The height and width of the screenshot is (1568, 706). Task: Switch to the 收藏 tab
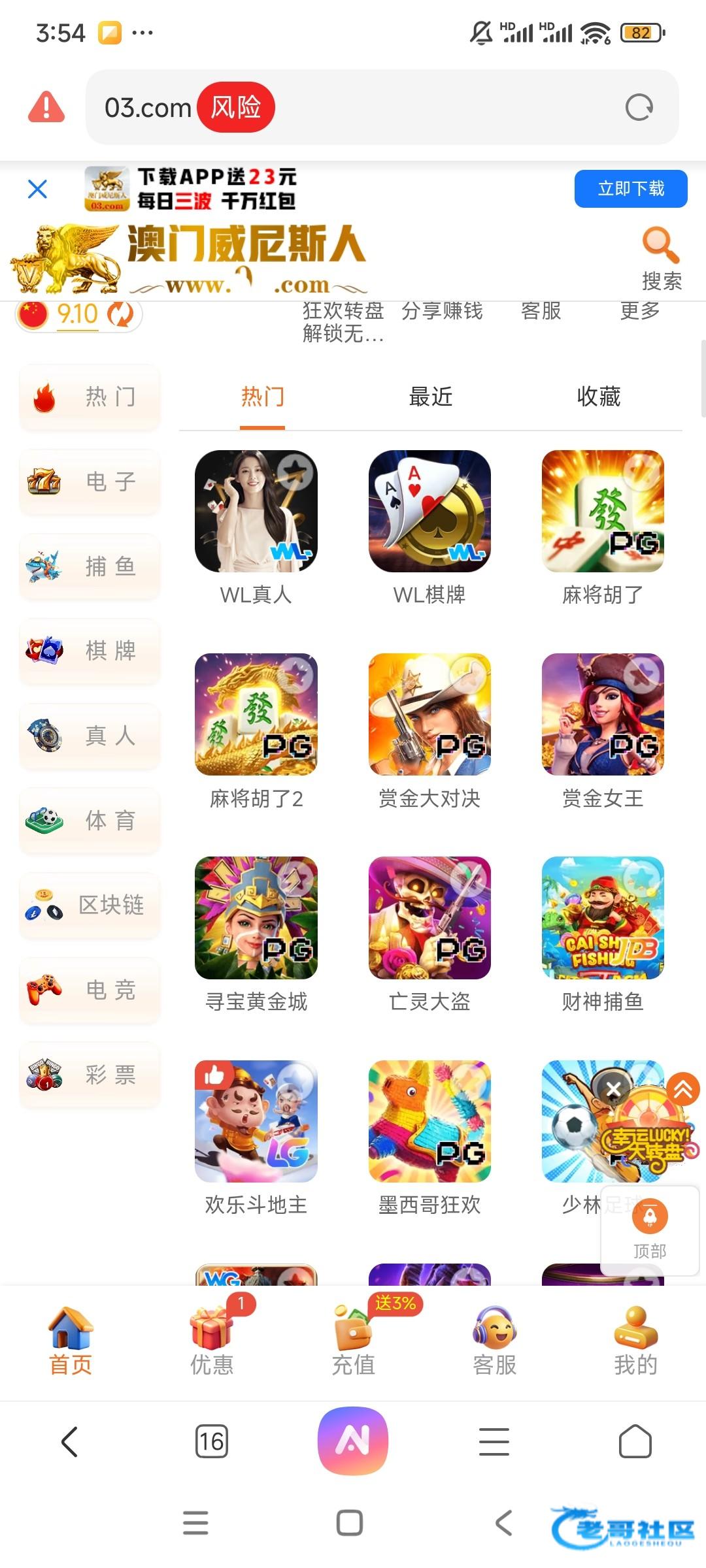point(598,397)
